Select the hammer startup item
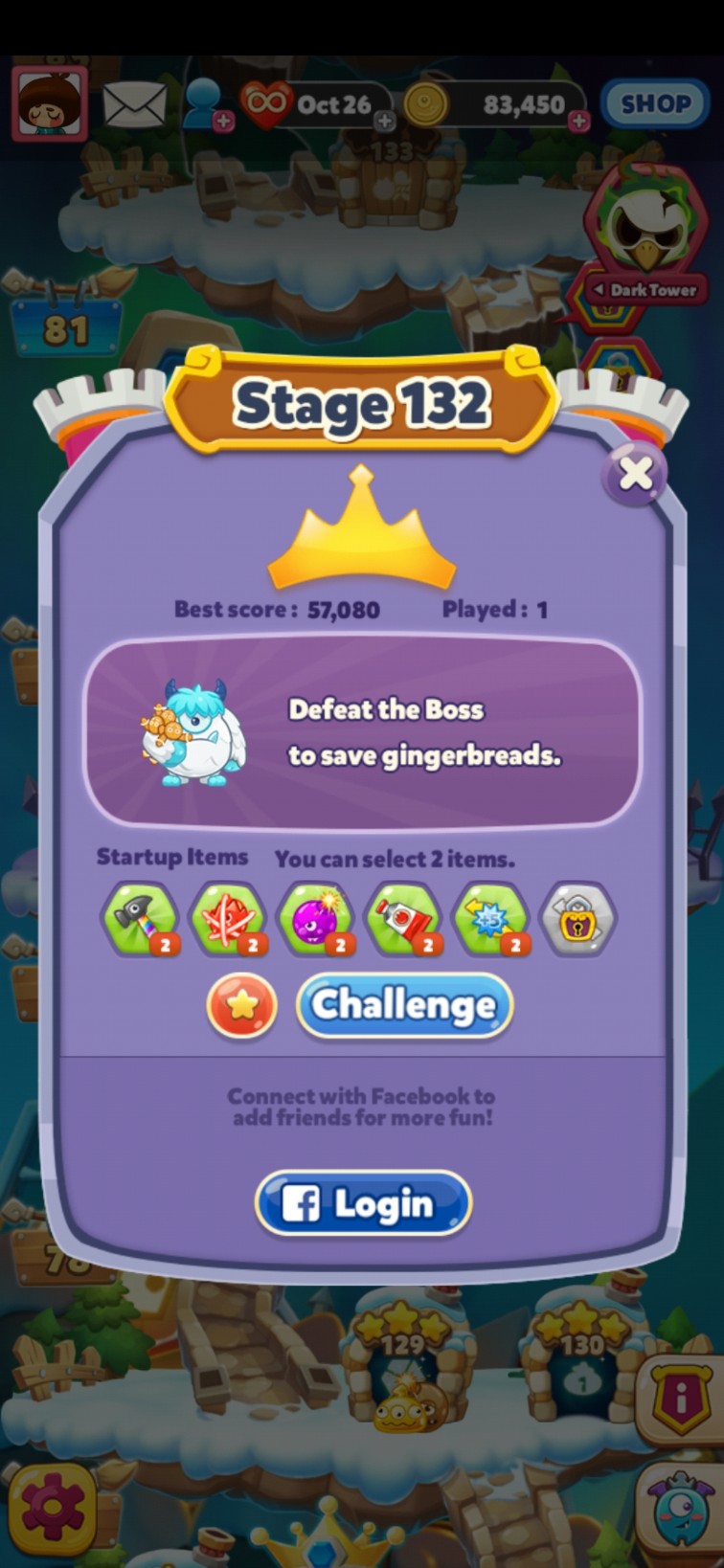724x1568 pixels. point(140,919)
